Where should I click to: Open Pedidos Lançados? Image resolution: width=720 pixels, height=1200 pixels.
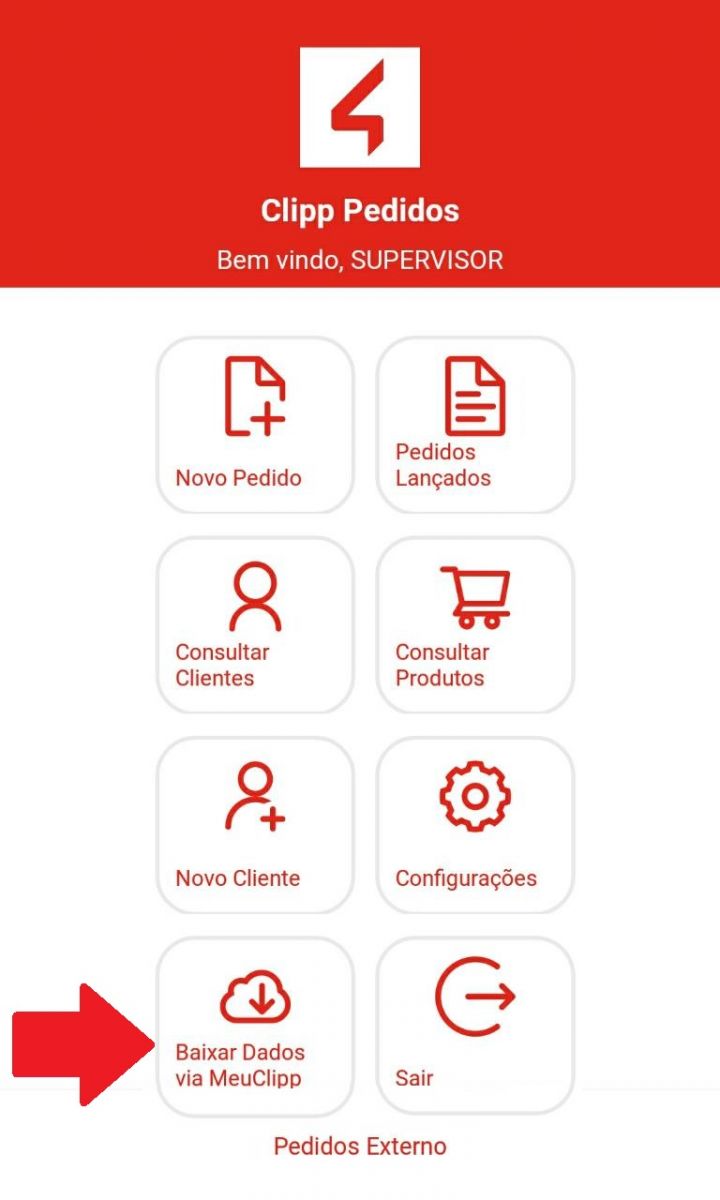click(475, 425)
